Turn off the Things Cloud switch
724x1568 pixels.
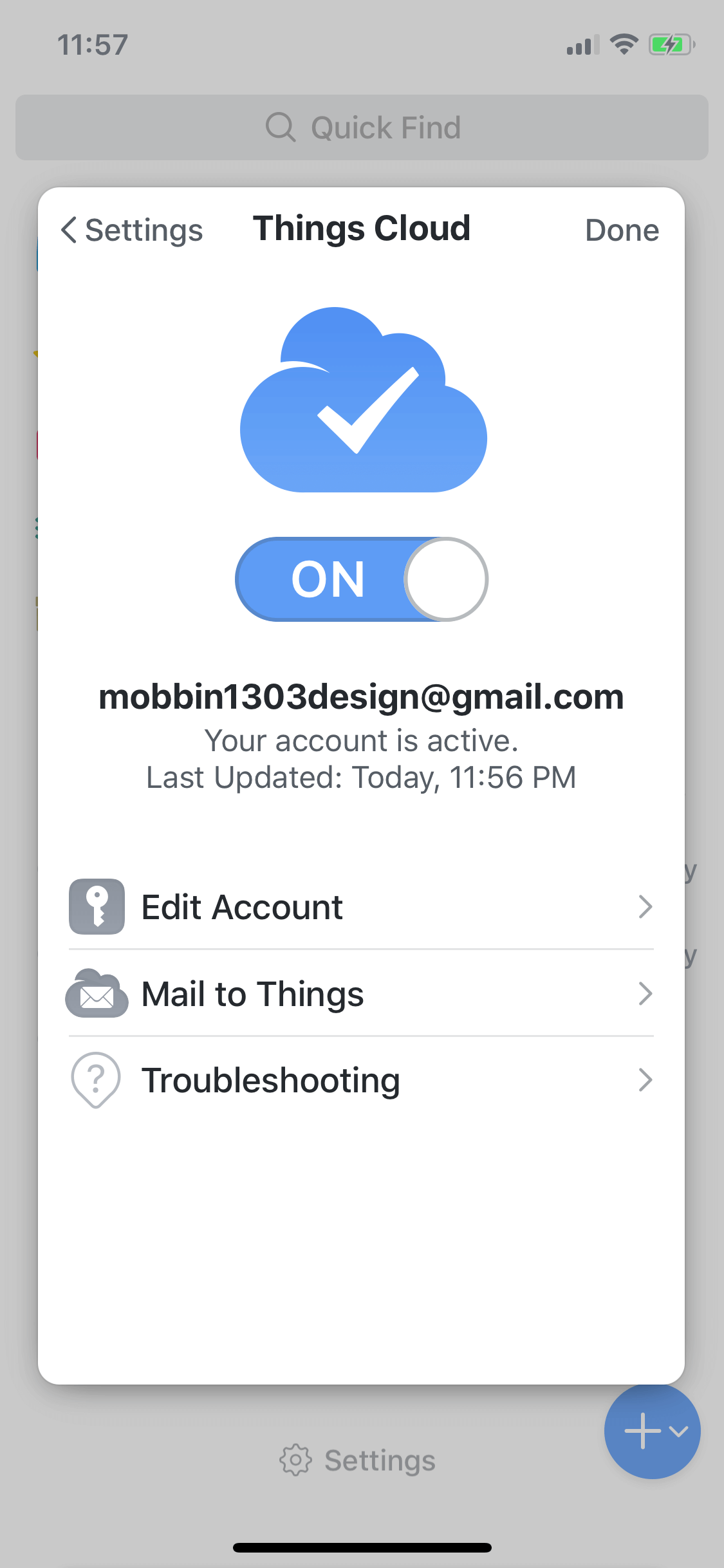pos(362,579)
